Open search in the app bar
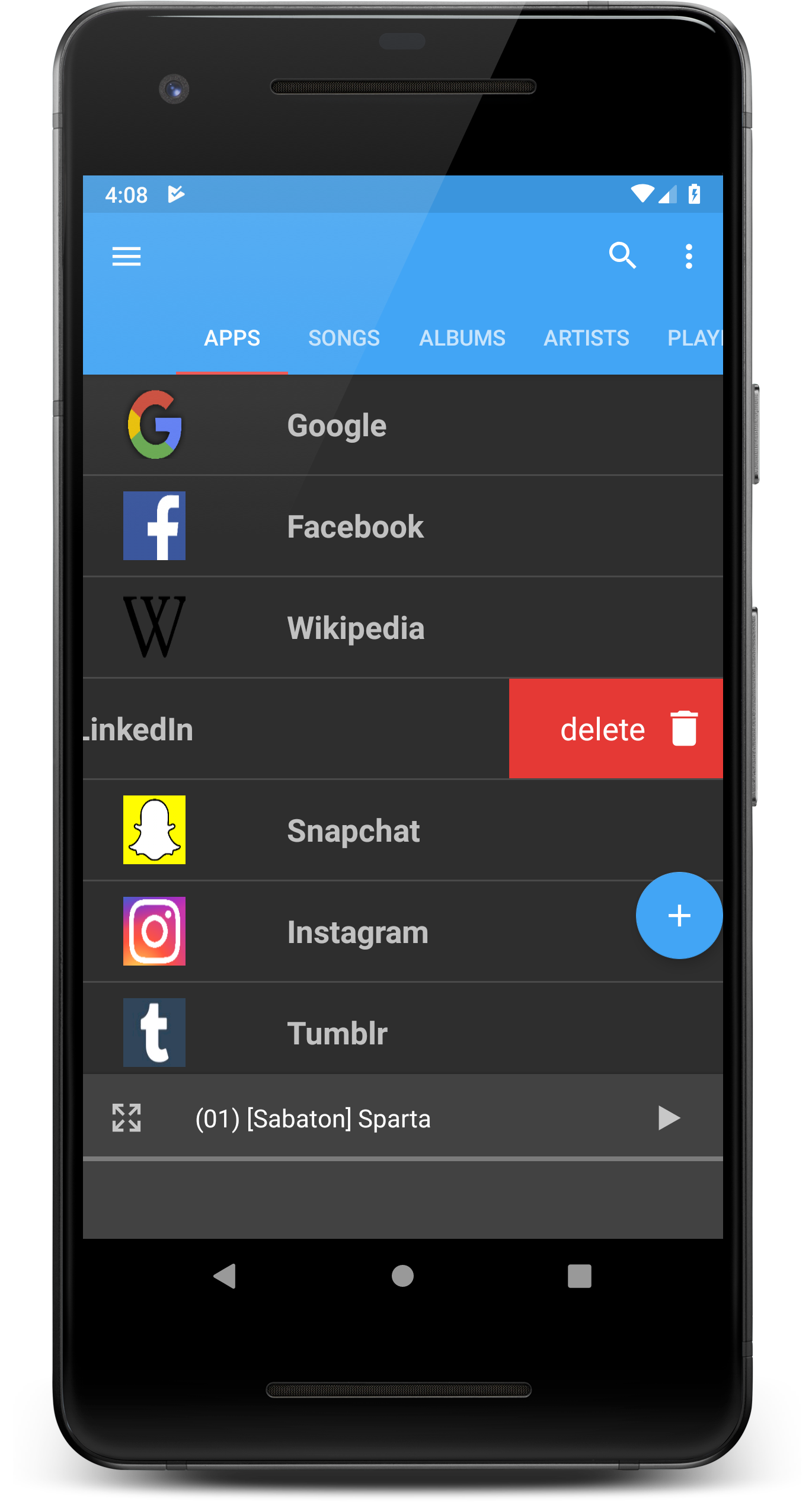The width and height of the screenshot is (812, 1502). pos(622,256)
